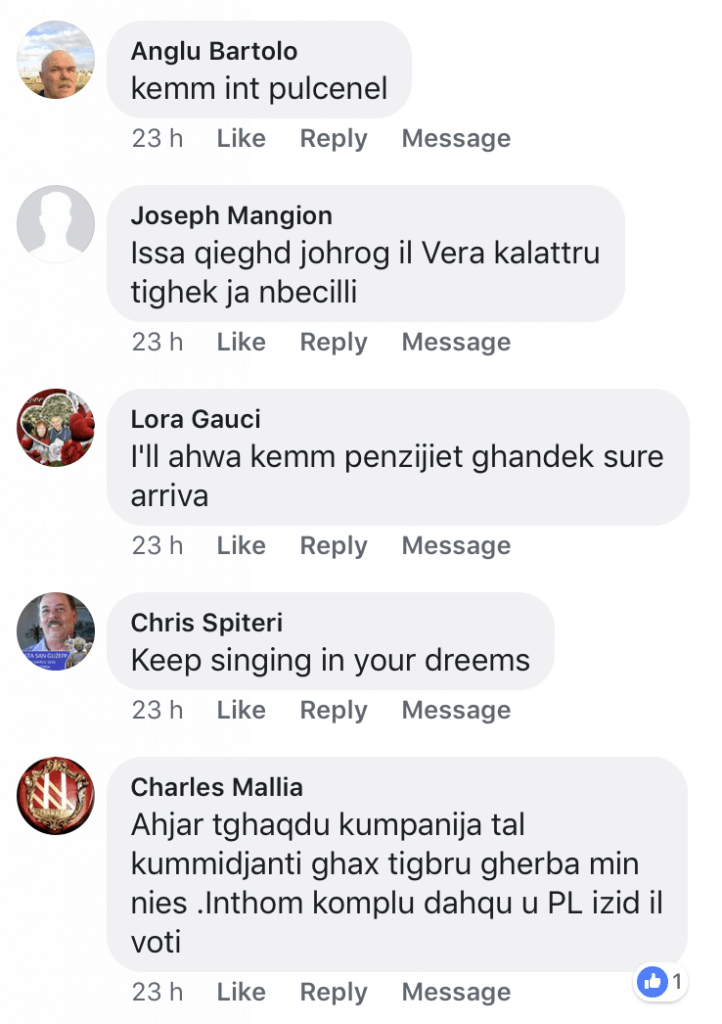Viewport: 722px width, 1024px height.
Task: Open Chris Spiteri's profile name
Action: 206,623
